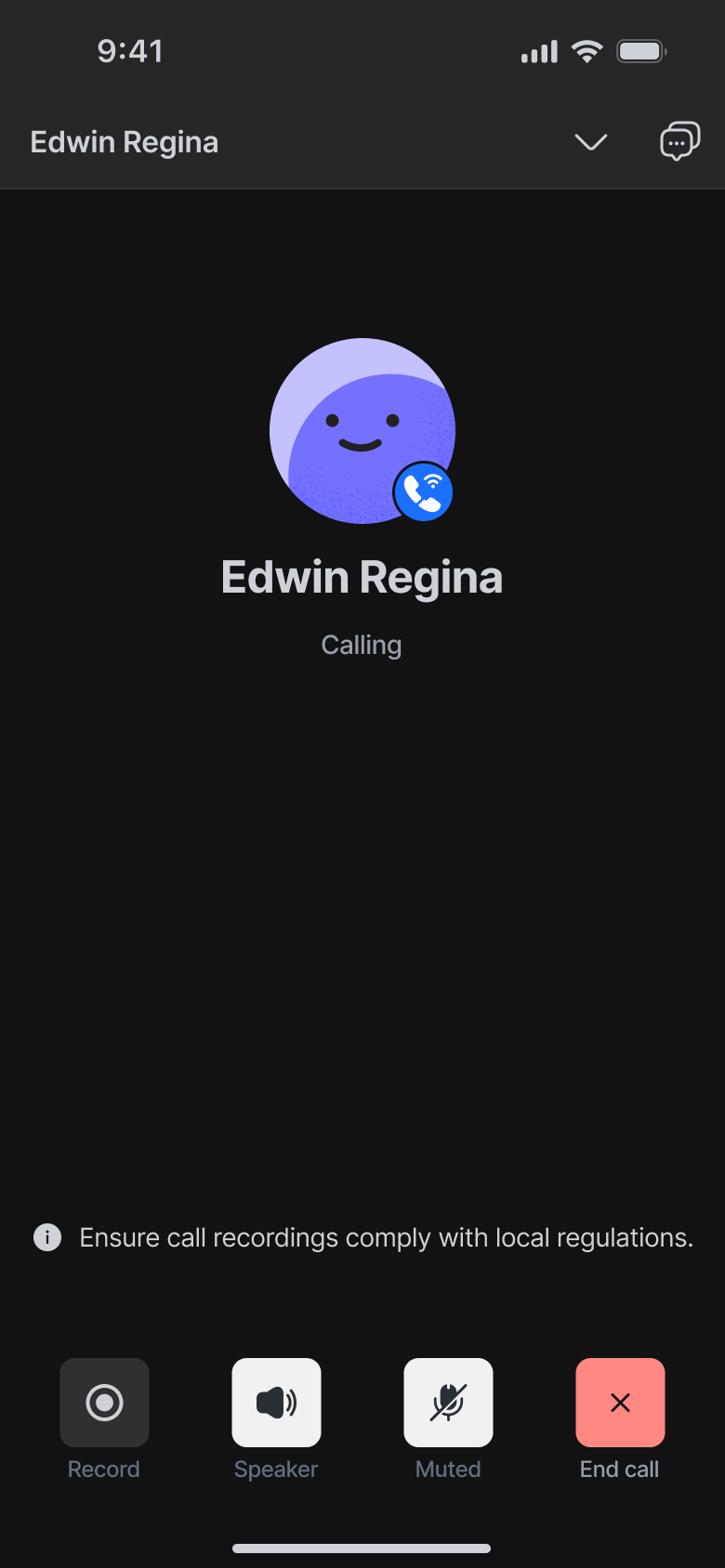Unmute the microphone

point(448,1402)
